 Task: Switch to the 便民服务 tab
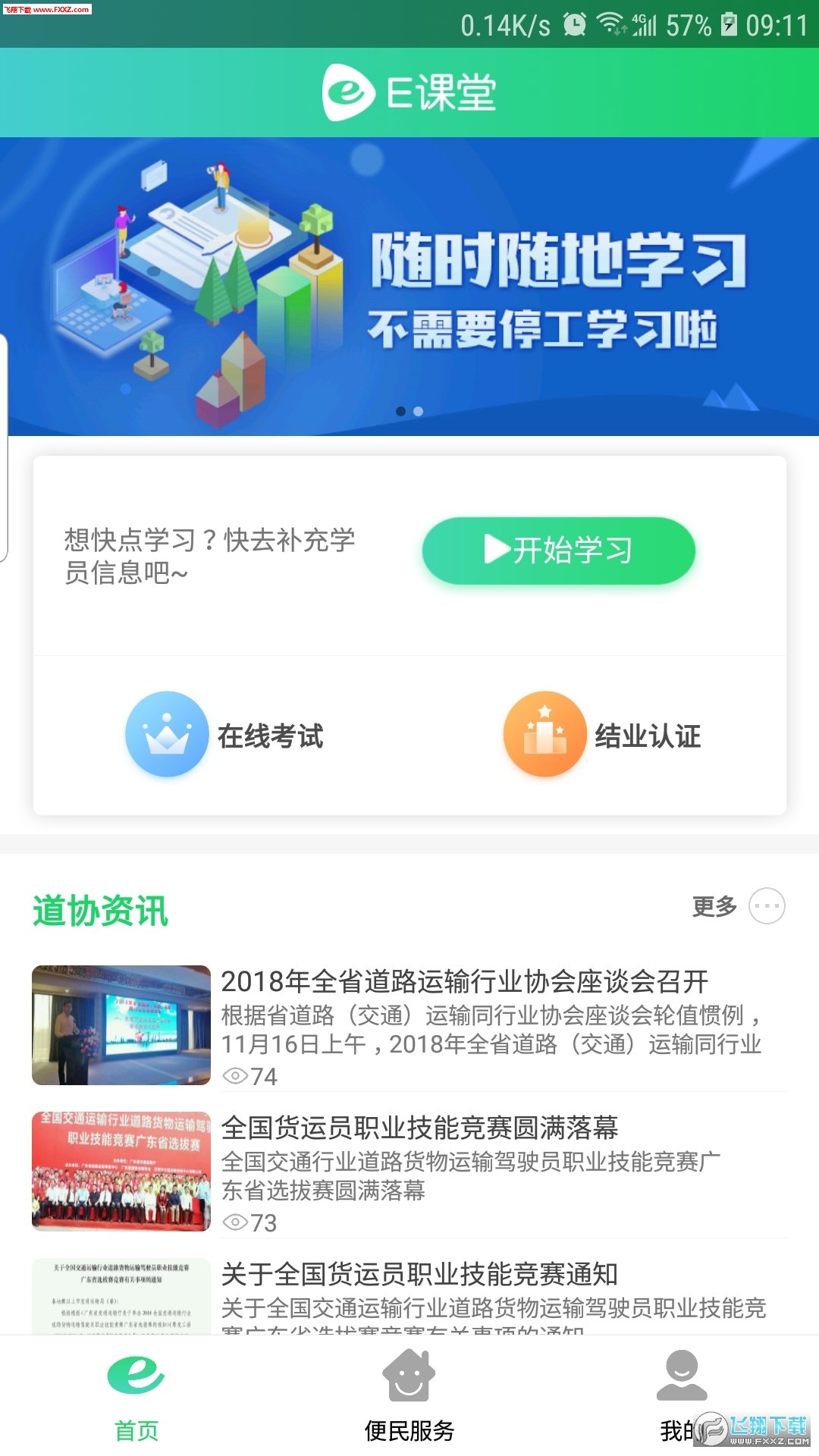409,1395
